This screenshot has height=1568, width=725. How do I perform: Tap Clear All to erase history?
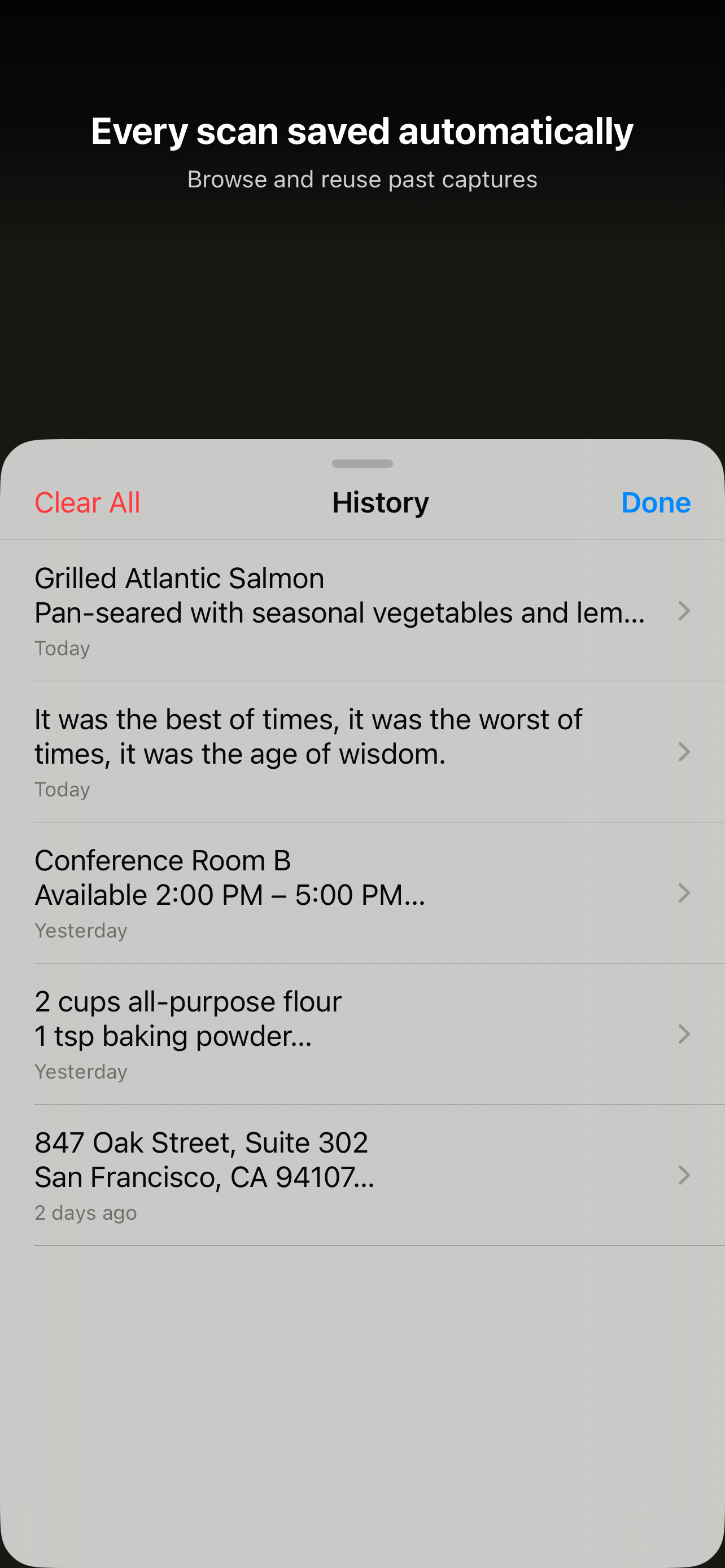coord(87,503)
